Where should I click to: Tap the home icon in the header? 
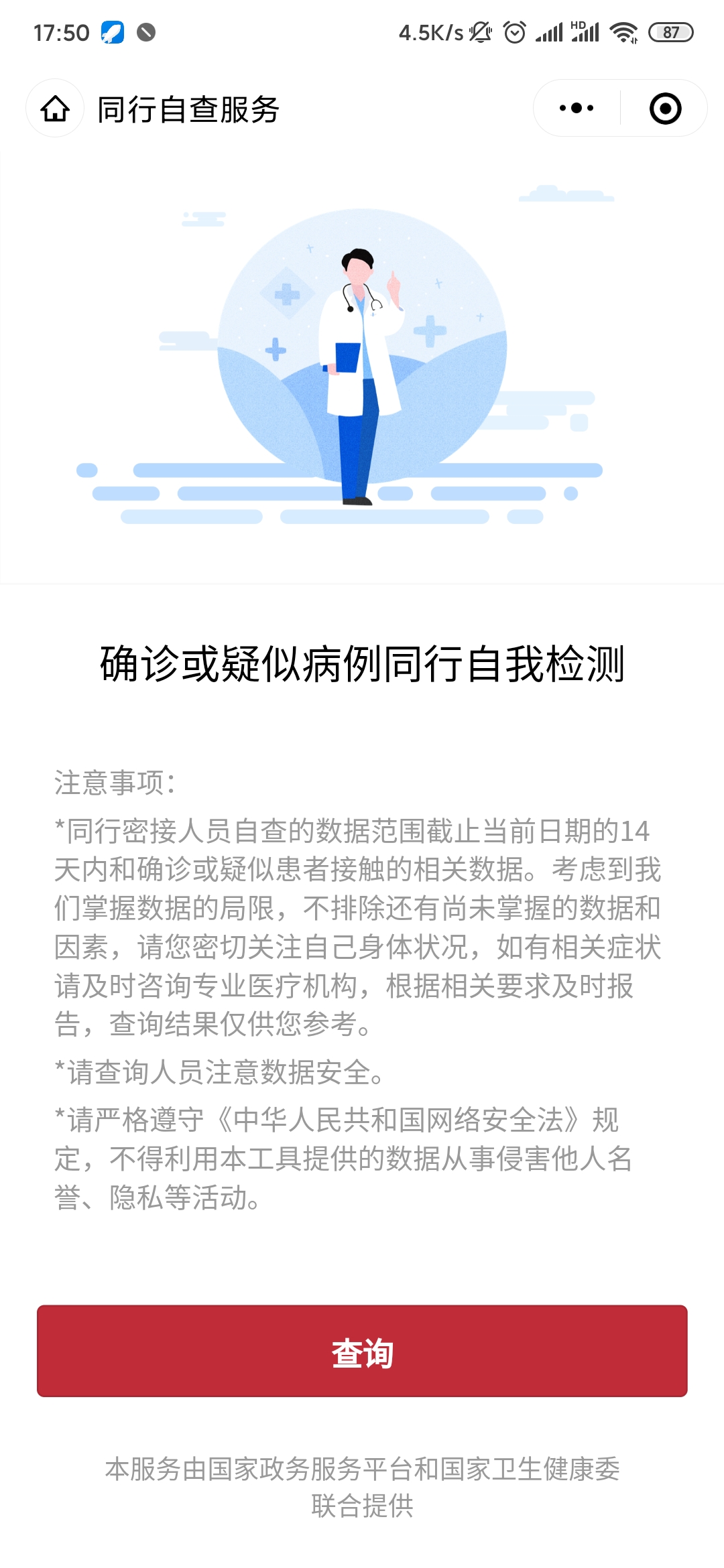pyautogui.click(x=55, y=109)
